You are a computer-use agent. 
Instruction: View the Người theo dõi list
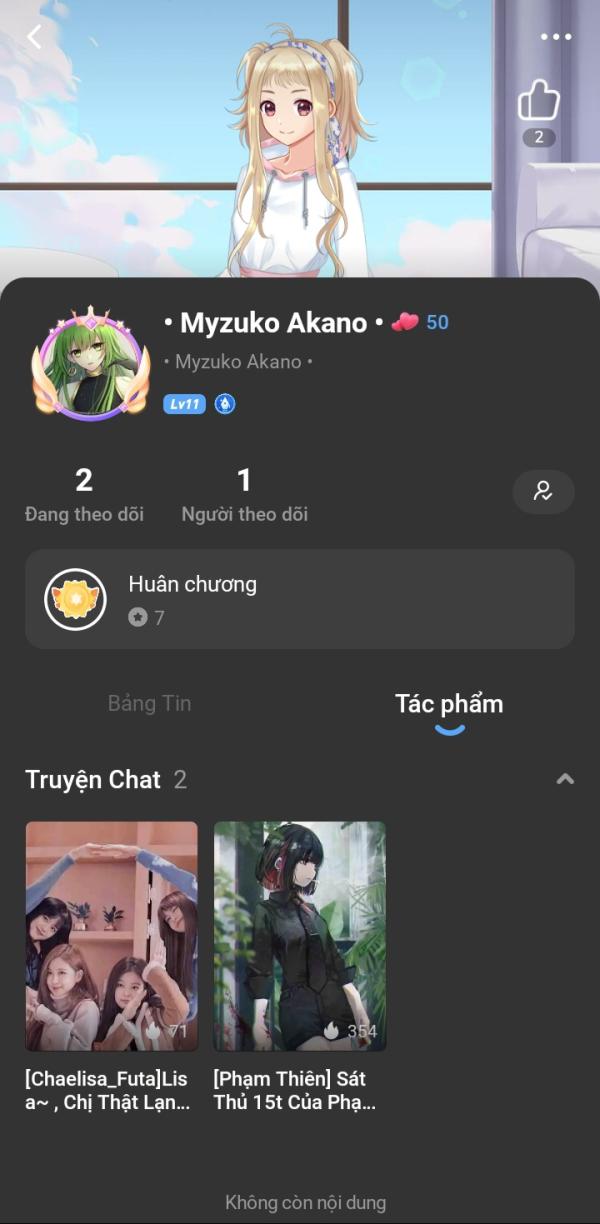click(244, 495)
